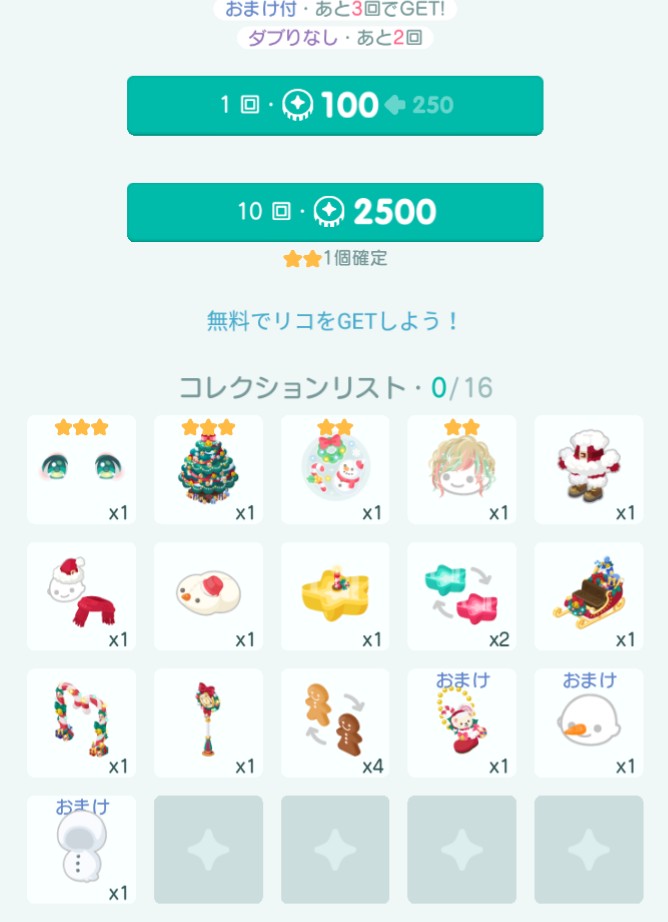Select the candy cane arch item
Screen dimensions: 668x922
coord(81,724)
